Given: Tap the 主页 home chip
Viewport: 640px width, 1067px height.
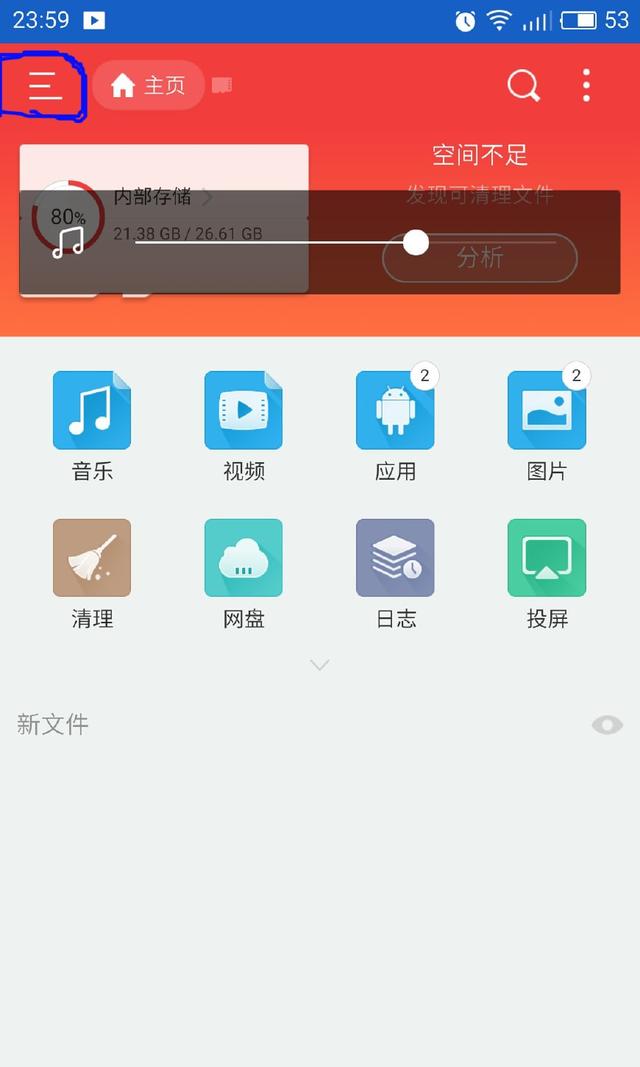Looking at the screenshot, I should point(148,86).
